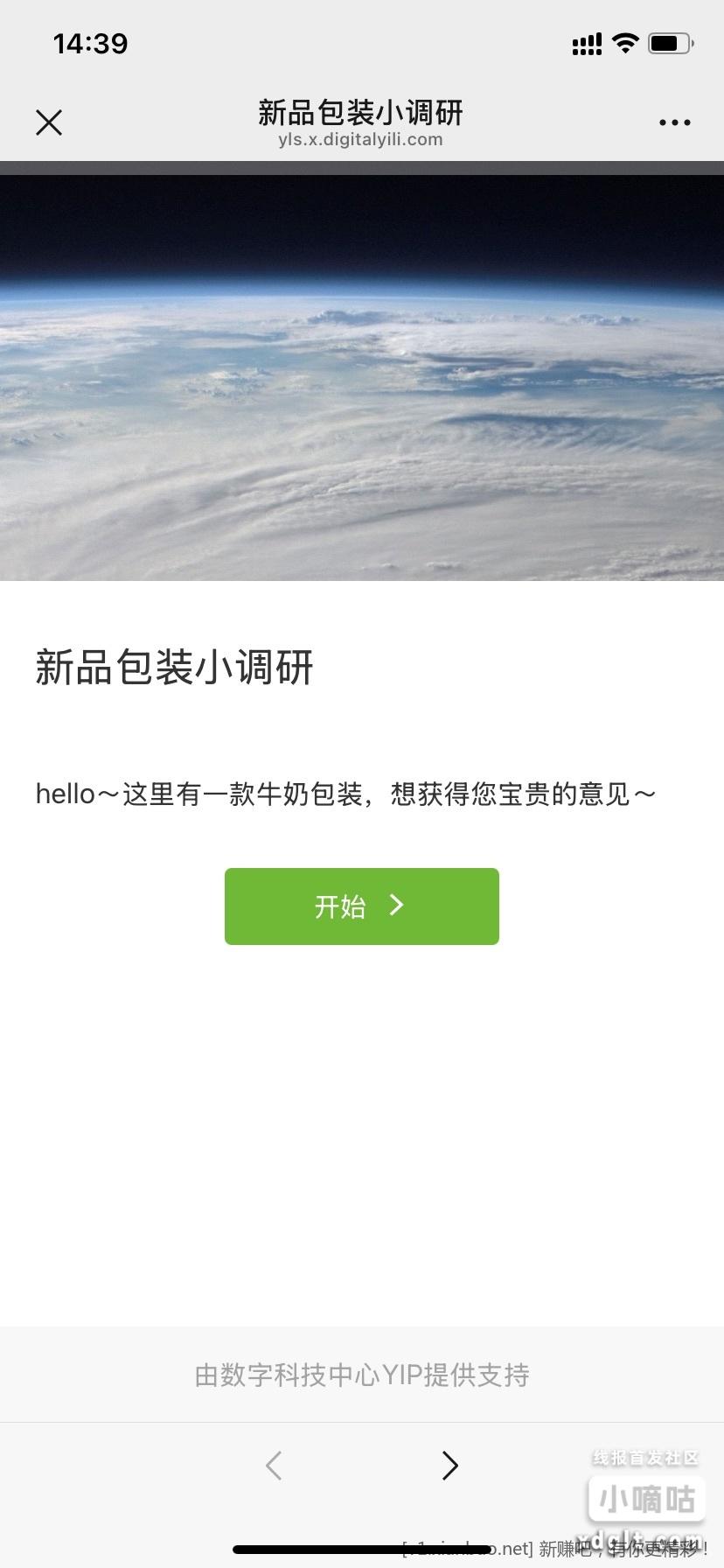Tap the green 开始 start button
This screenshot has width=724, height=1568.
point(361,906)
